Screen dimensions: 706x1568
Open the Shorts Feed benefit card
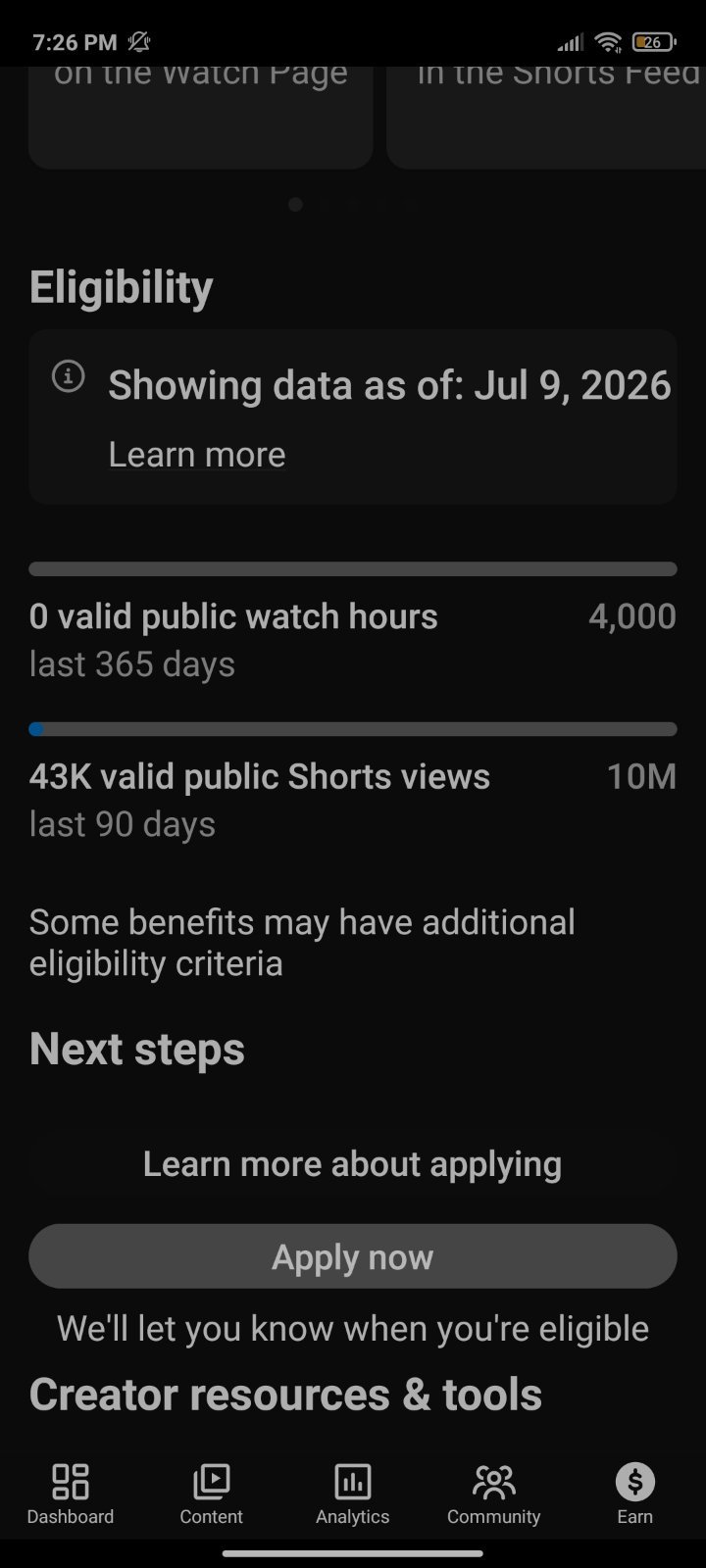pyautogui.click(x=546, y=118)
